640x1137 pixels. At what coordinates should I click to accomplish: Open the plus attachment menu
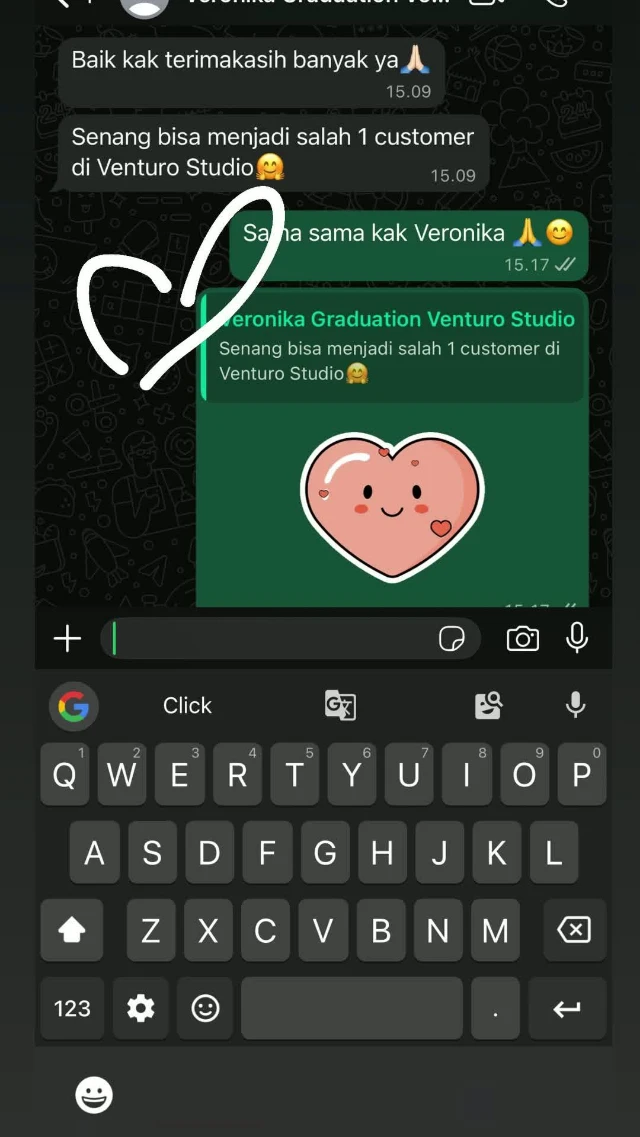coord(67,638)
